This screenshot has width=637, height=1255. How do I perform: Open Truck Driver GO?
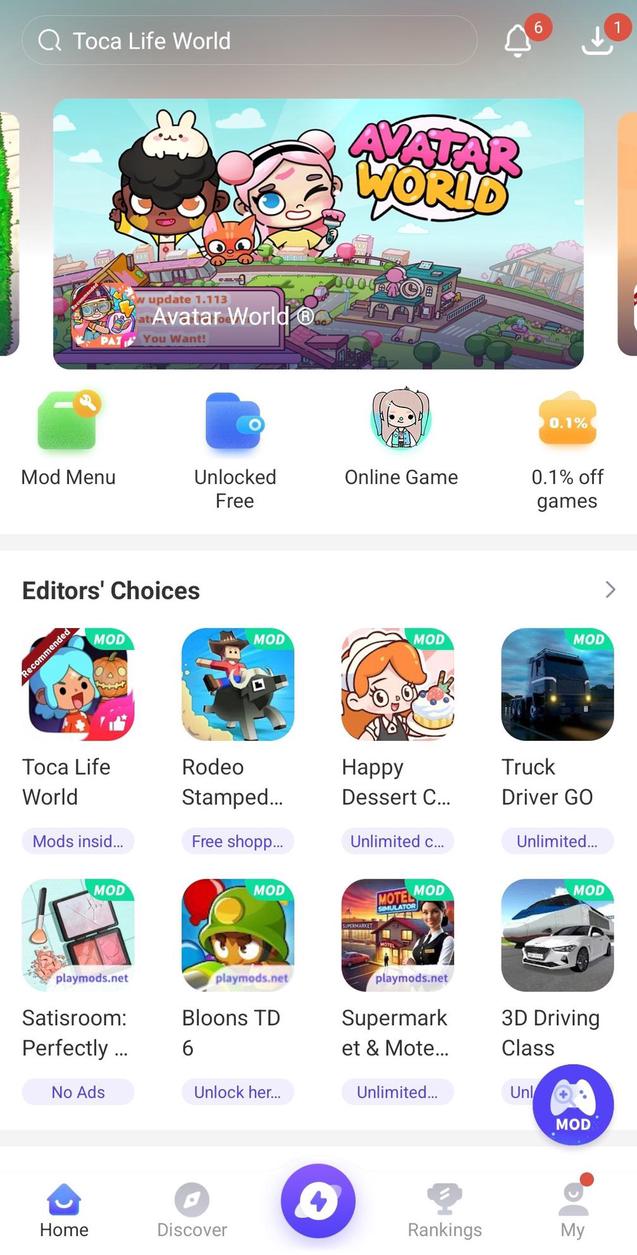557,685
